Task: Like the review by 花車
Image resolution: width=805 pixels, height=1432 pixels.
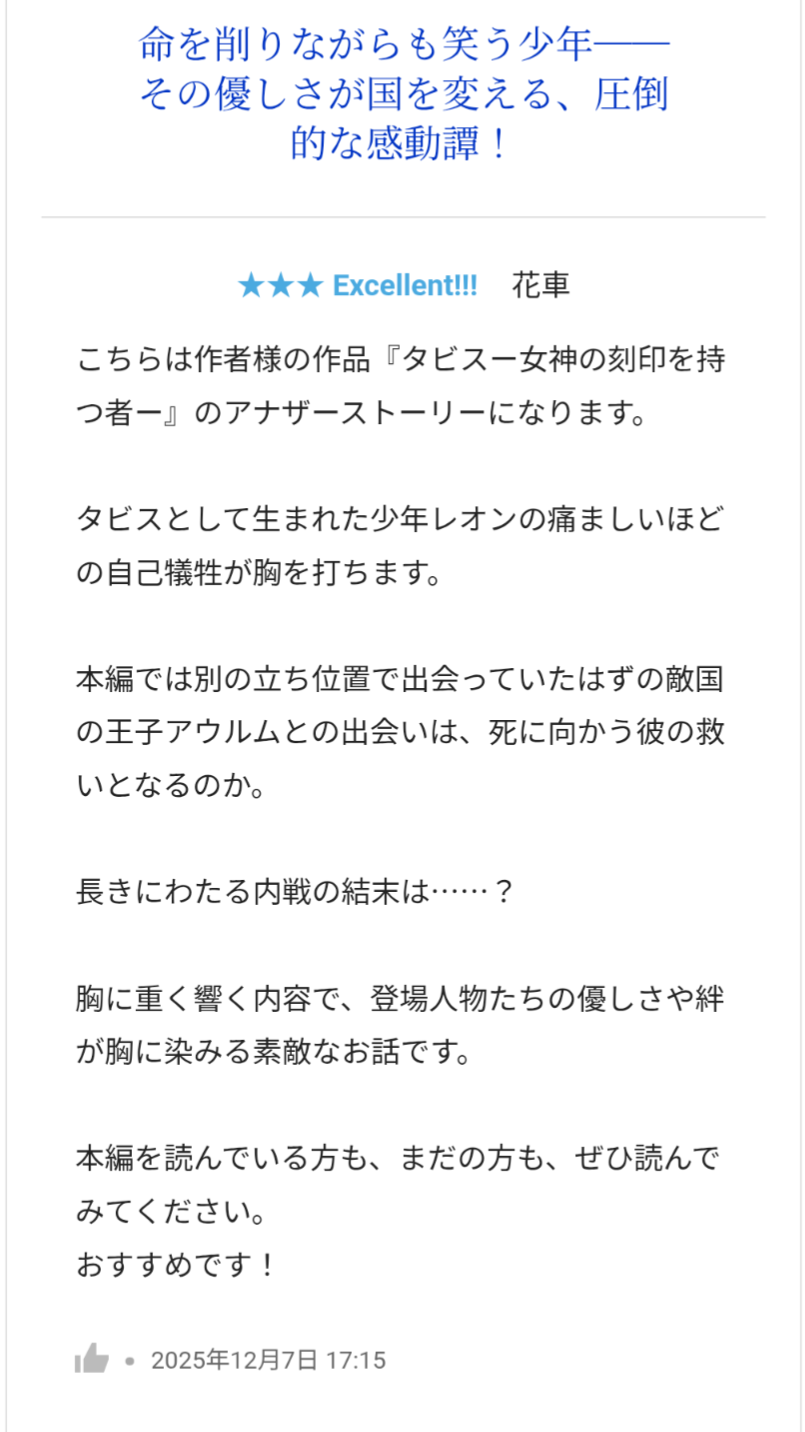Action: 92,1359
